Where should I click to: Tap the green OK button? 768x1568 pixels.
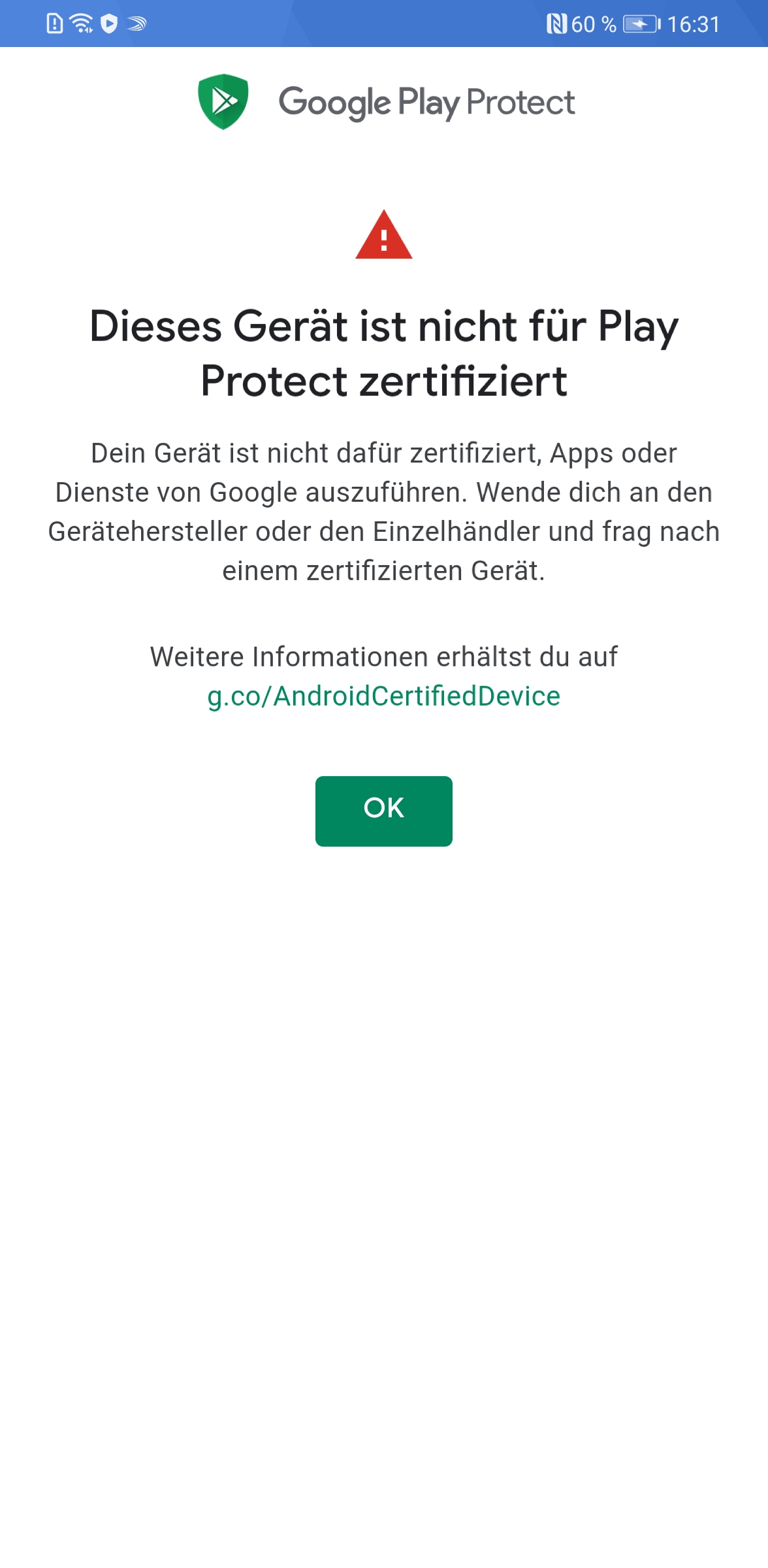tap(384, 811)
